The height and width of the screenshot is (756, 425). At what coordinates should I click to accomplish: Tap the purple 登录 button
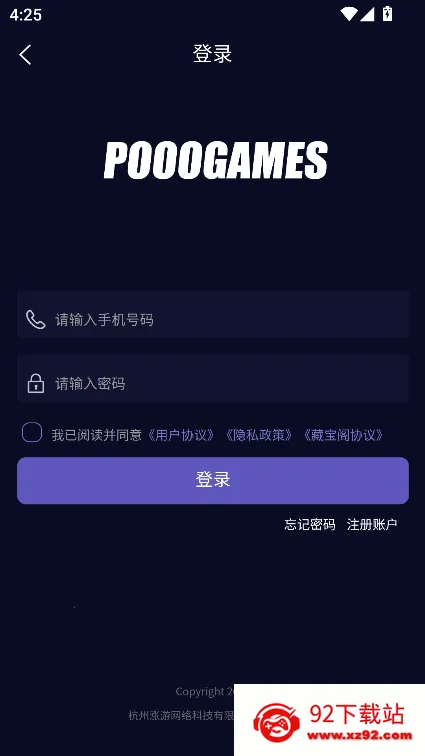coord(213,480)
